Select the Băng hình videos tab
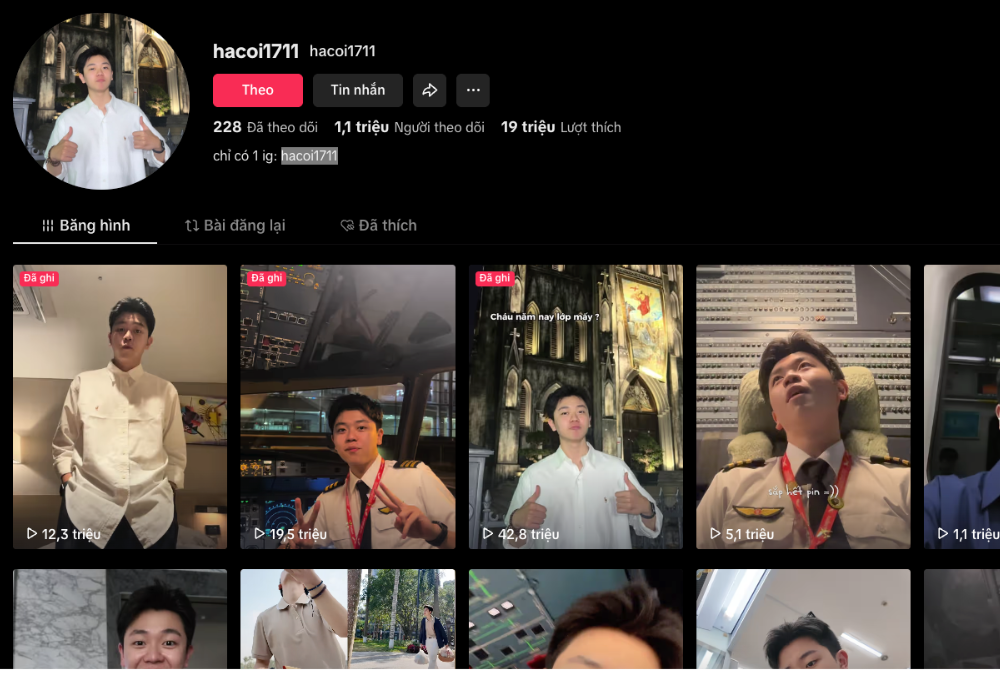The width and height of the screenshot is (1000, 680). click(x=85, y=225)
